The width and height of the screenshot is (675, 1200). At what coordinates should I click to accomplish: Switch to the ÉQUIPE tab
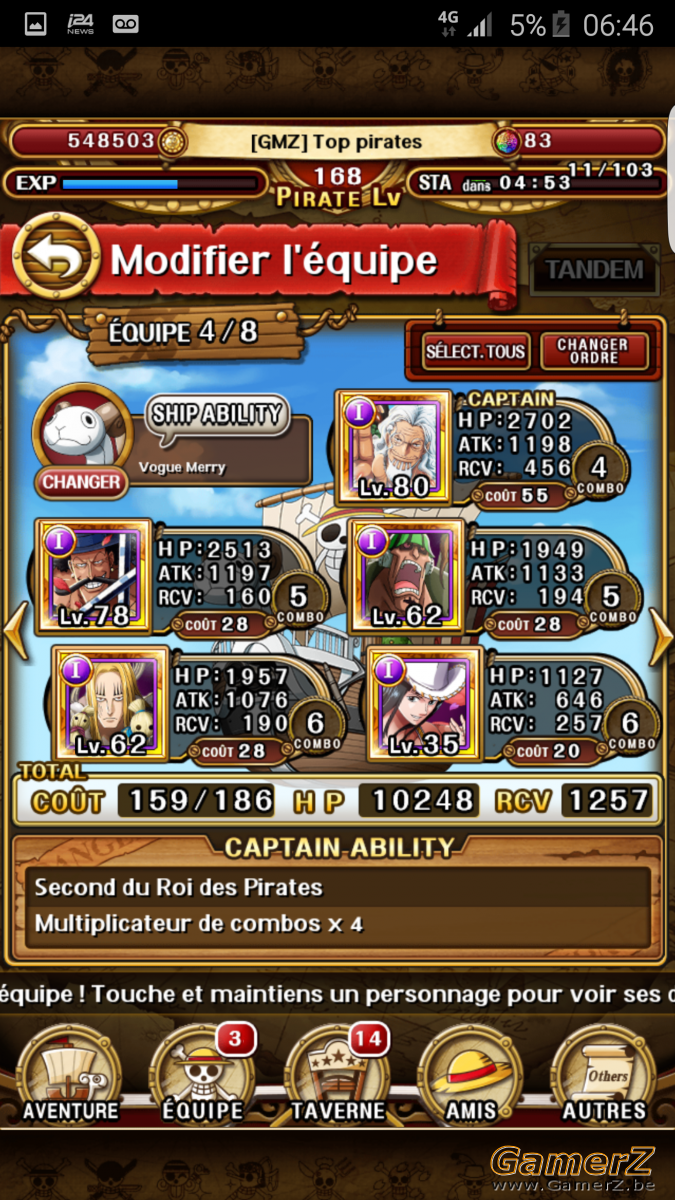tap(205, 1075)
